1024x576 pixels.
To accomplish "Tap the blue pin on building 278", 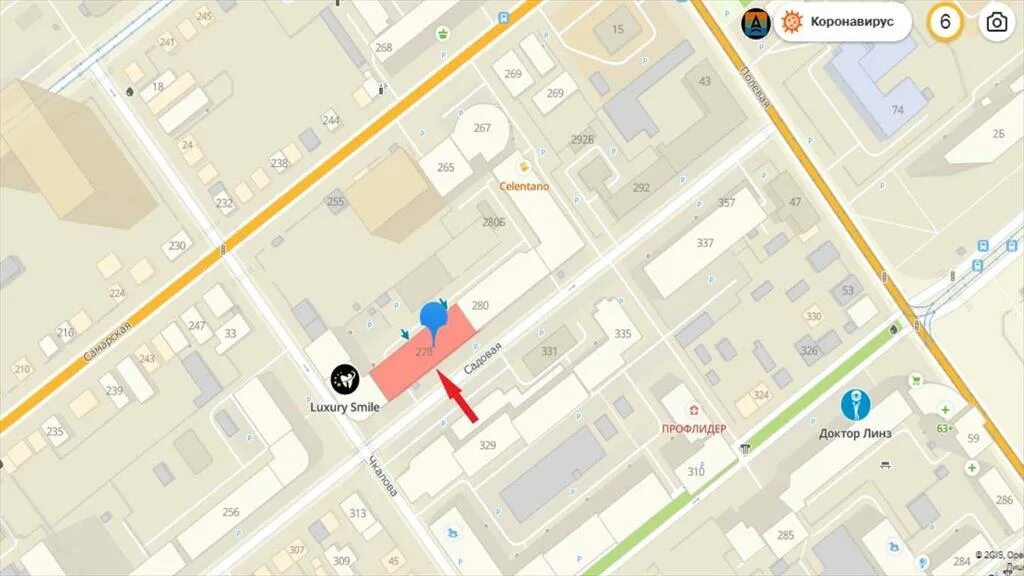I will [434, 318].
